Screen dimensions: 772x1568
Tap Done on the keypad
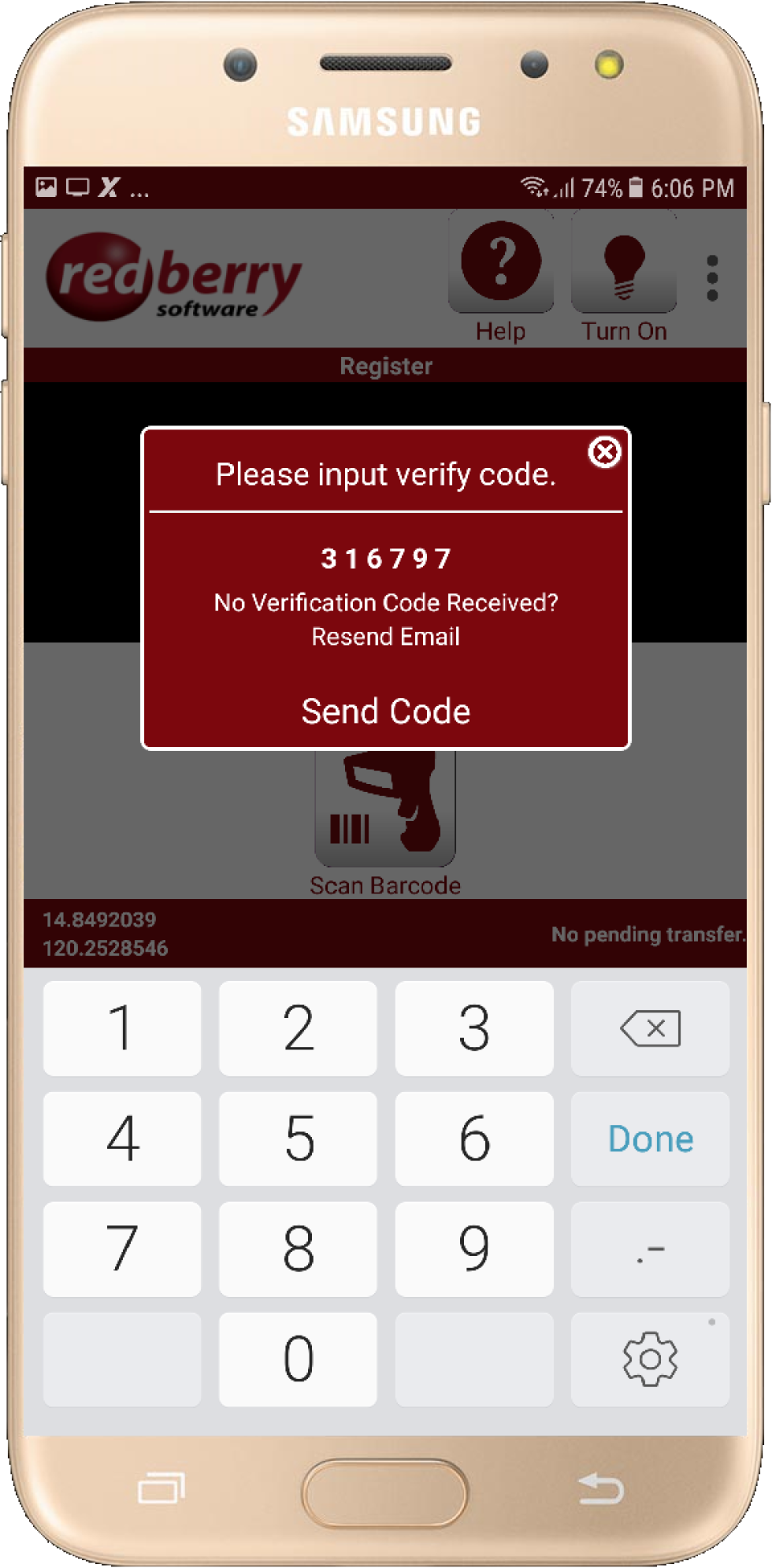650,1138
